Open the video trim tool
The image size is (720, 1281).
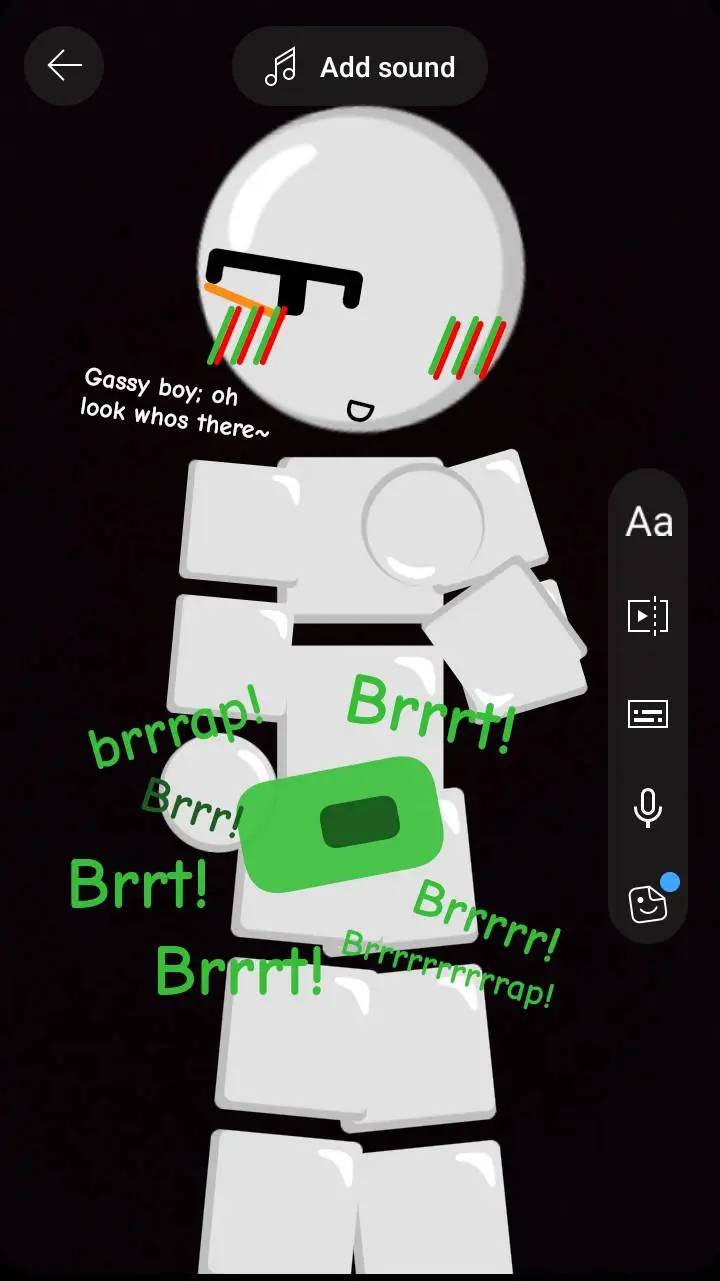(x=648, y=617)
